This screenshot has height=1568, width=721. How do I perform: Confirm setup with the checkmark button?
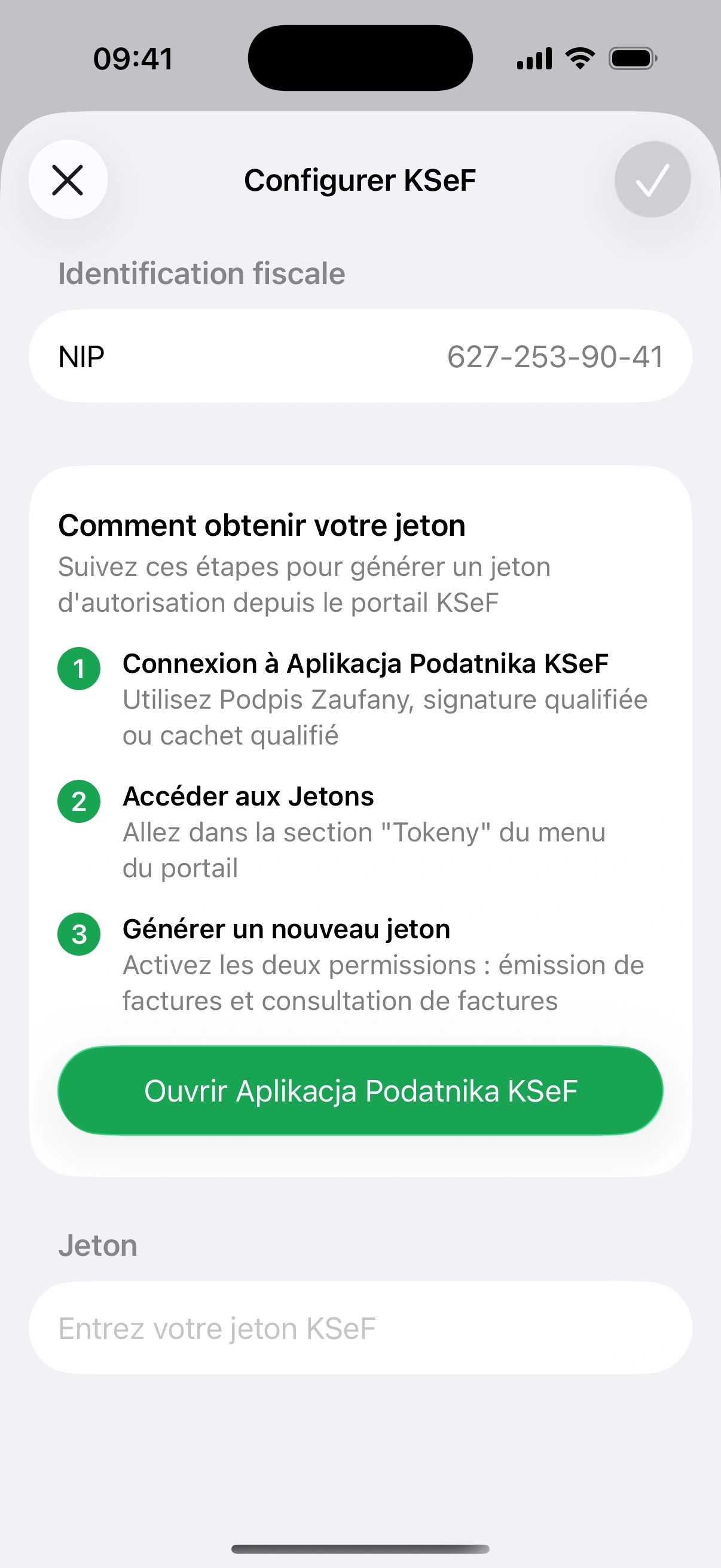pos(652,180)
